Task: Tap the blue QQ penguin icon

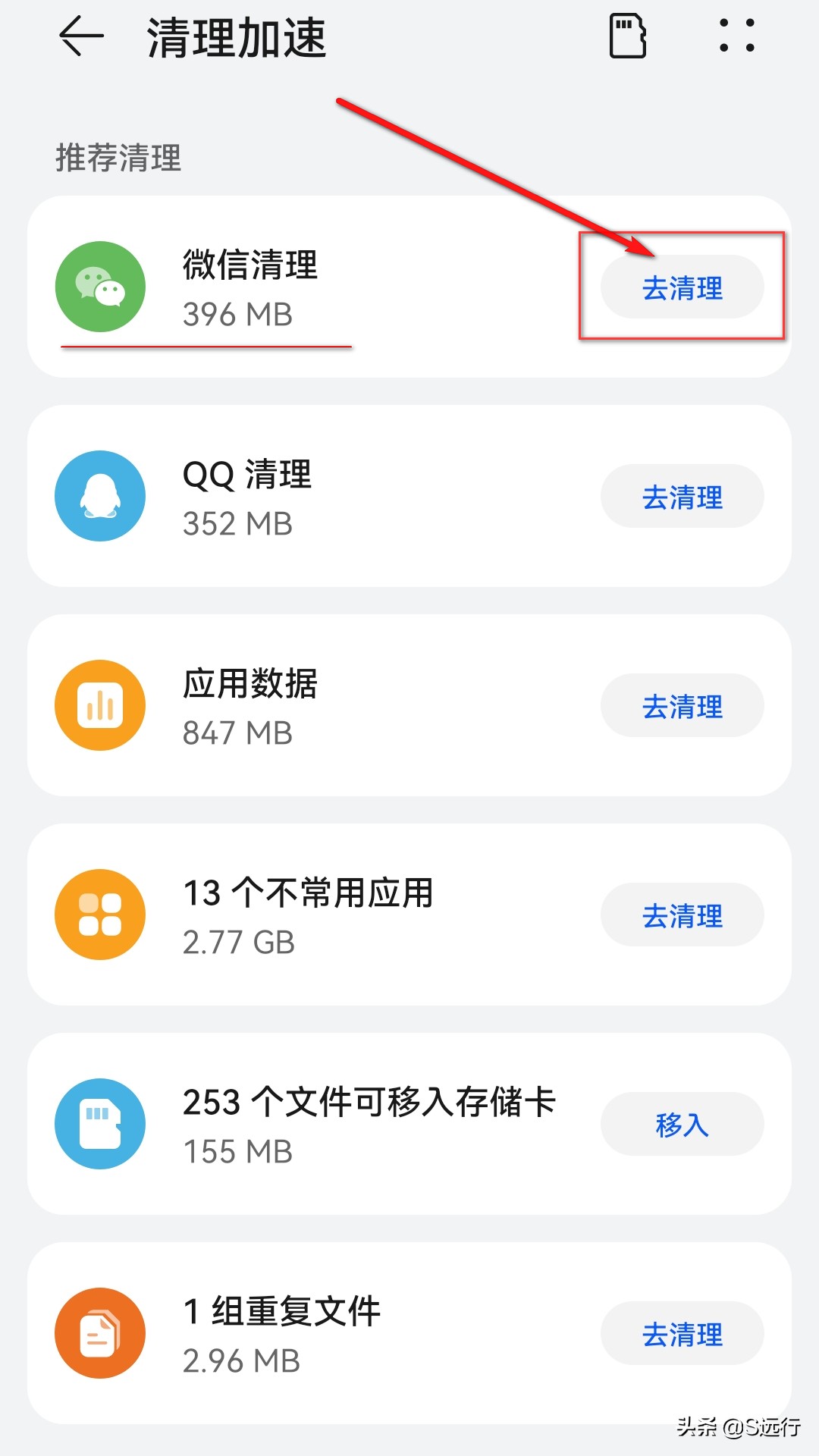Action: [99, 495]
